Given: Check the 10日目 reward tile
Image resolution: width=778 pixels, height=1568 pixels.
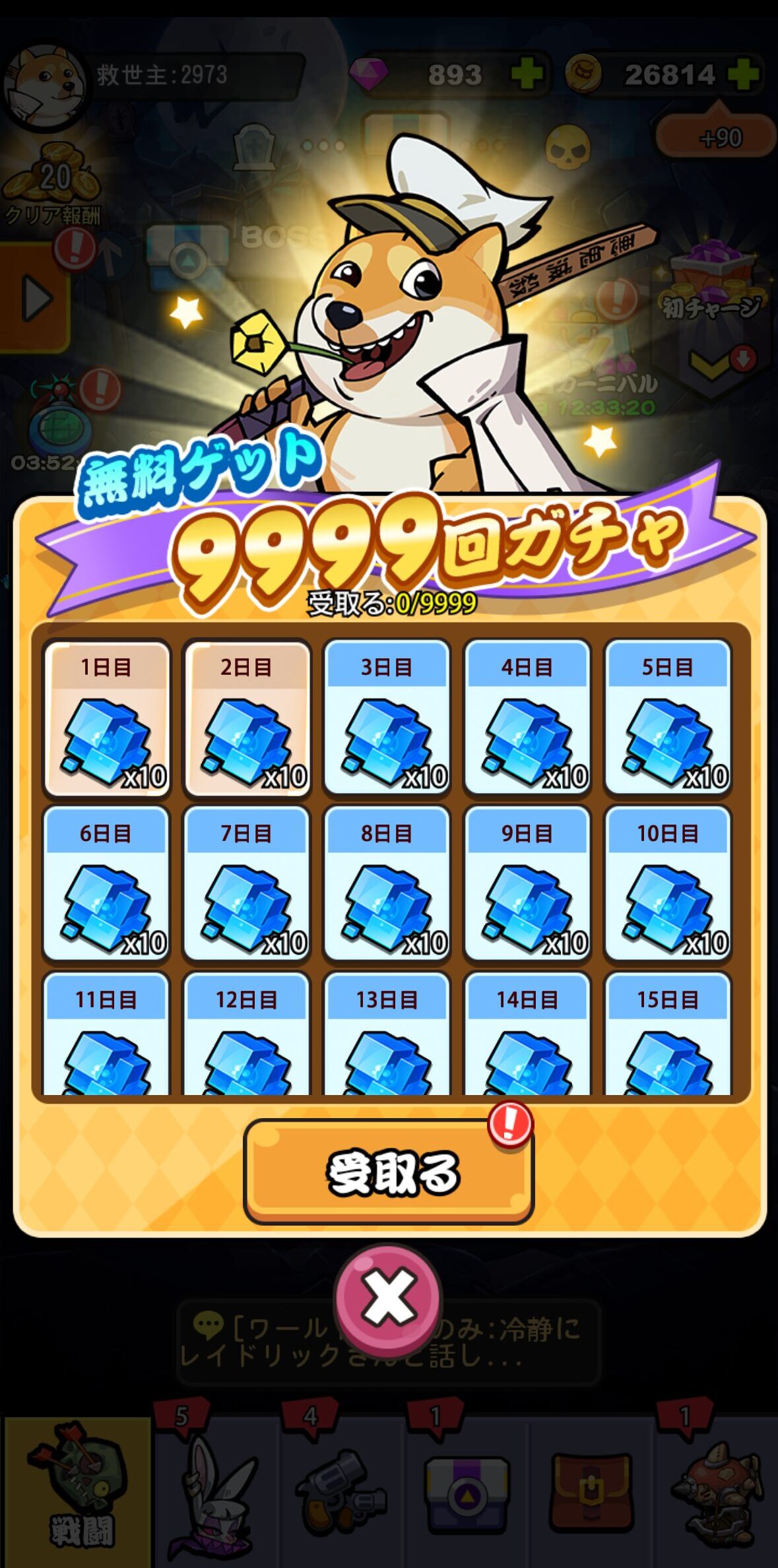Looking at the screenshot, I should click(x=668, y=885).
